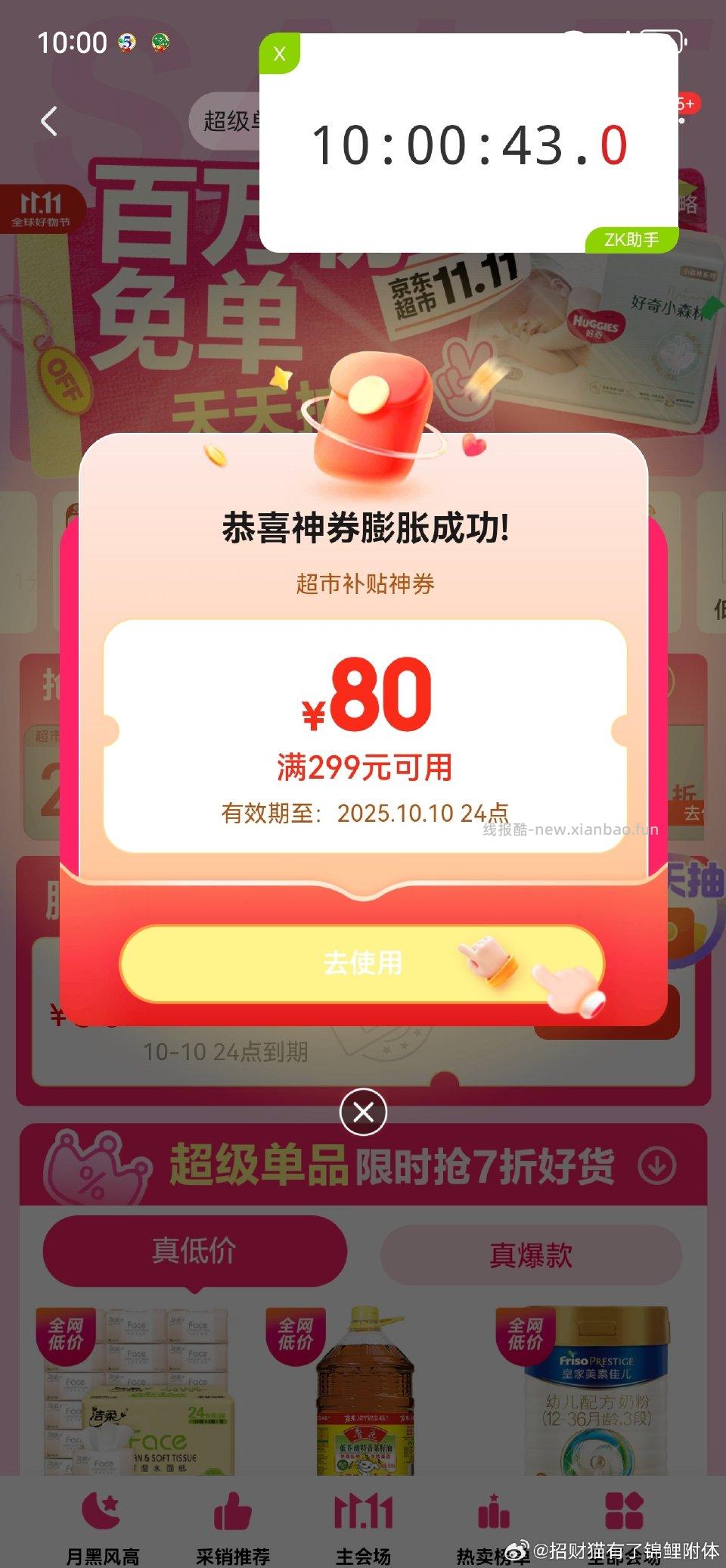Tap 去使用 to use the coupon
This screenshot has width=726, height=1568.
362,963
